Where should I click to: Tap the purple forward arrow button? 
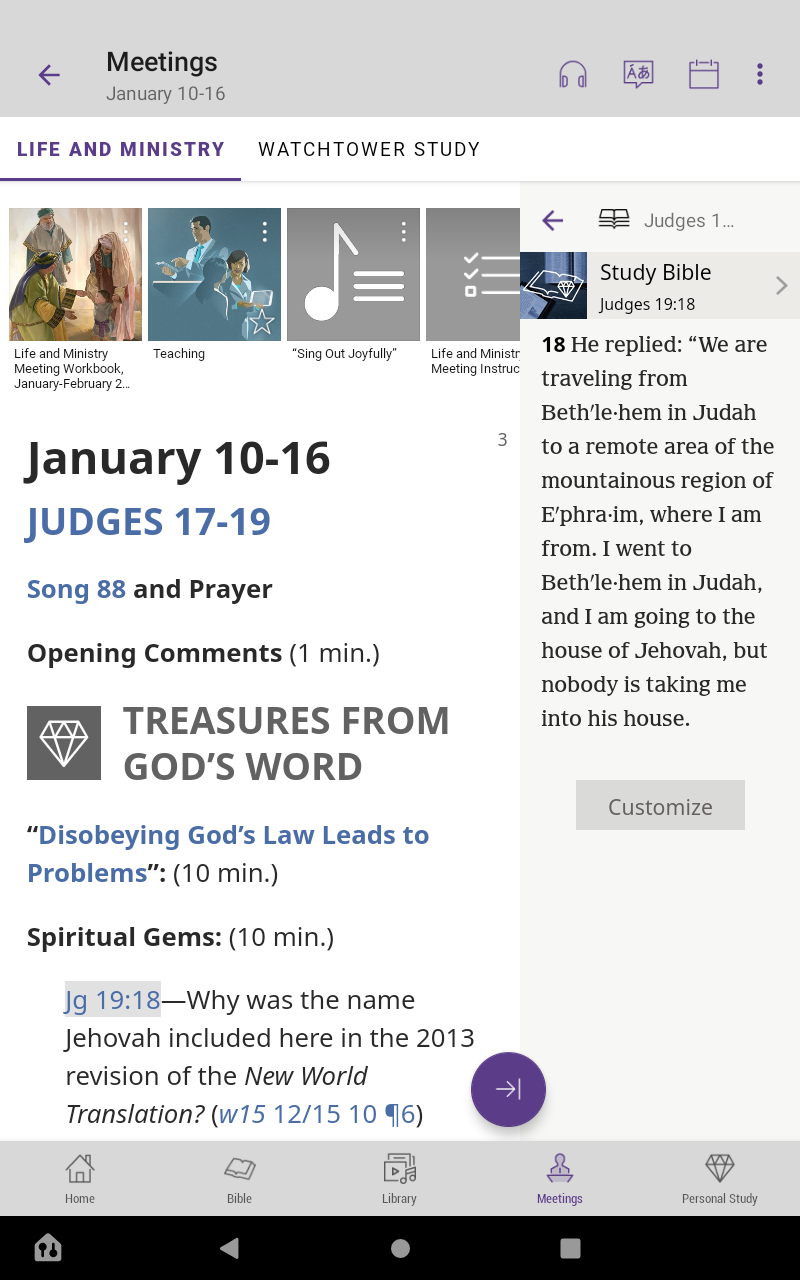508,1089
